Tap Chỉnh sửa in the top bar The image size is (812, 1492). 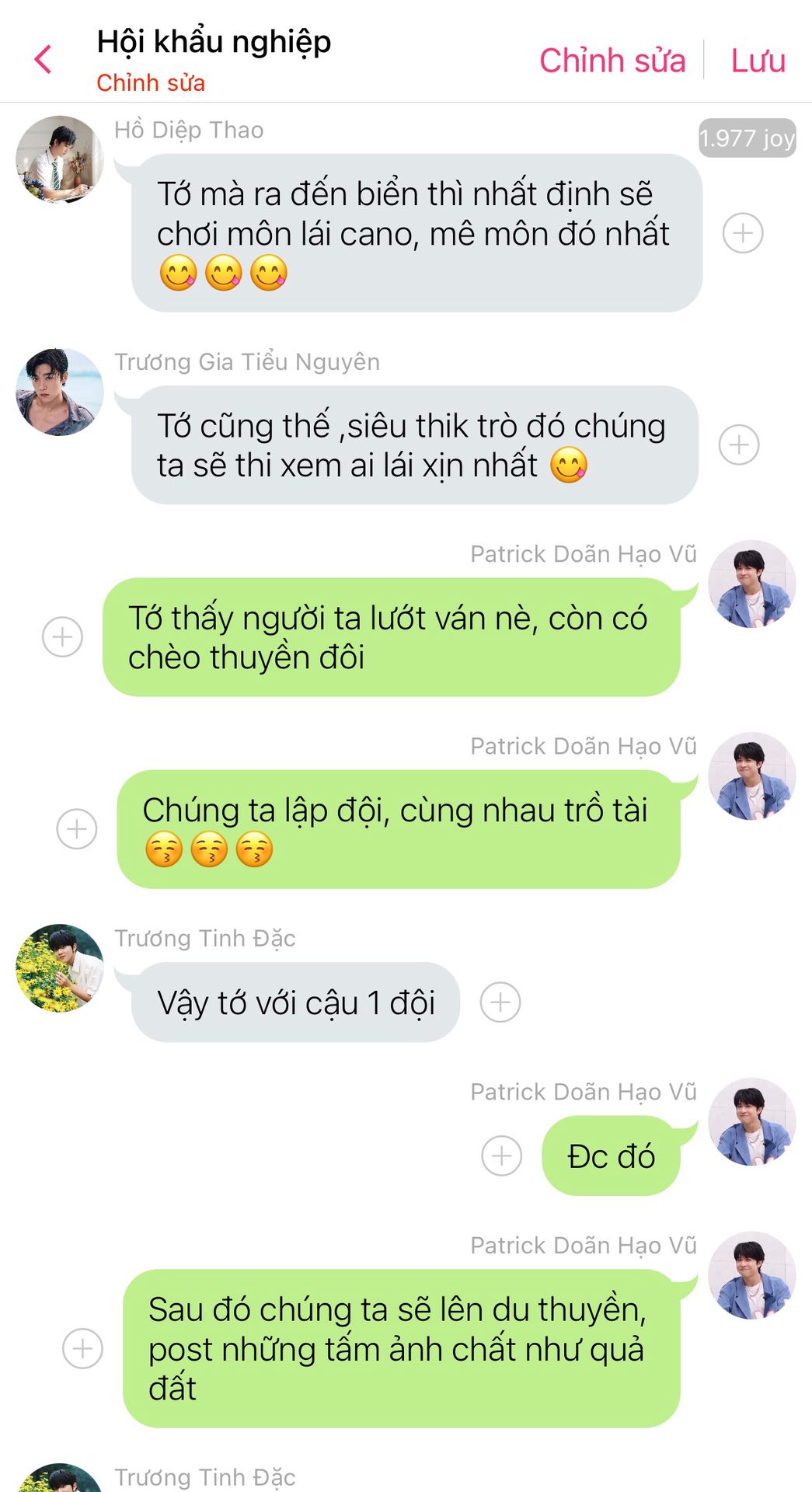pos(612,61)
